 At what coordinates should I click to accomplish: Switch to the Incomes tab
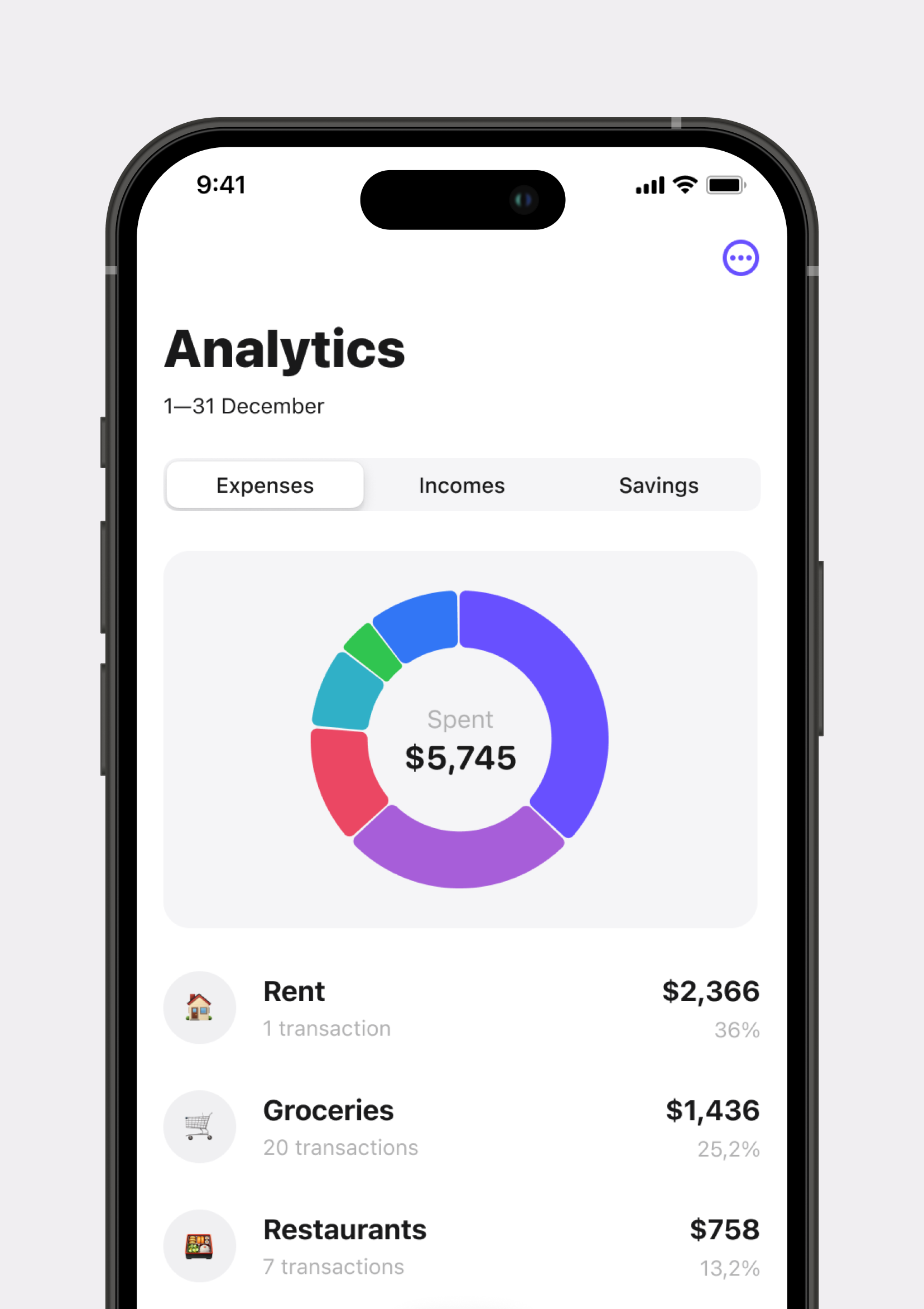click(461, 485)
